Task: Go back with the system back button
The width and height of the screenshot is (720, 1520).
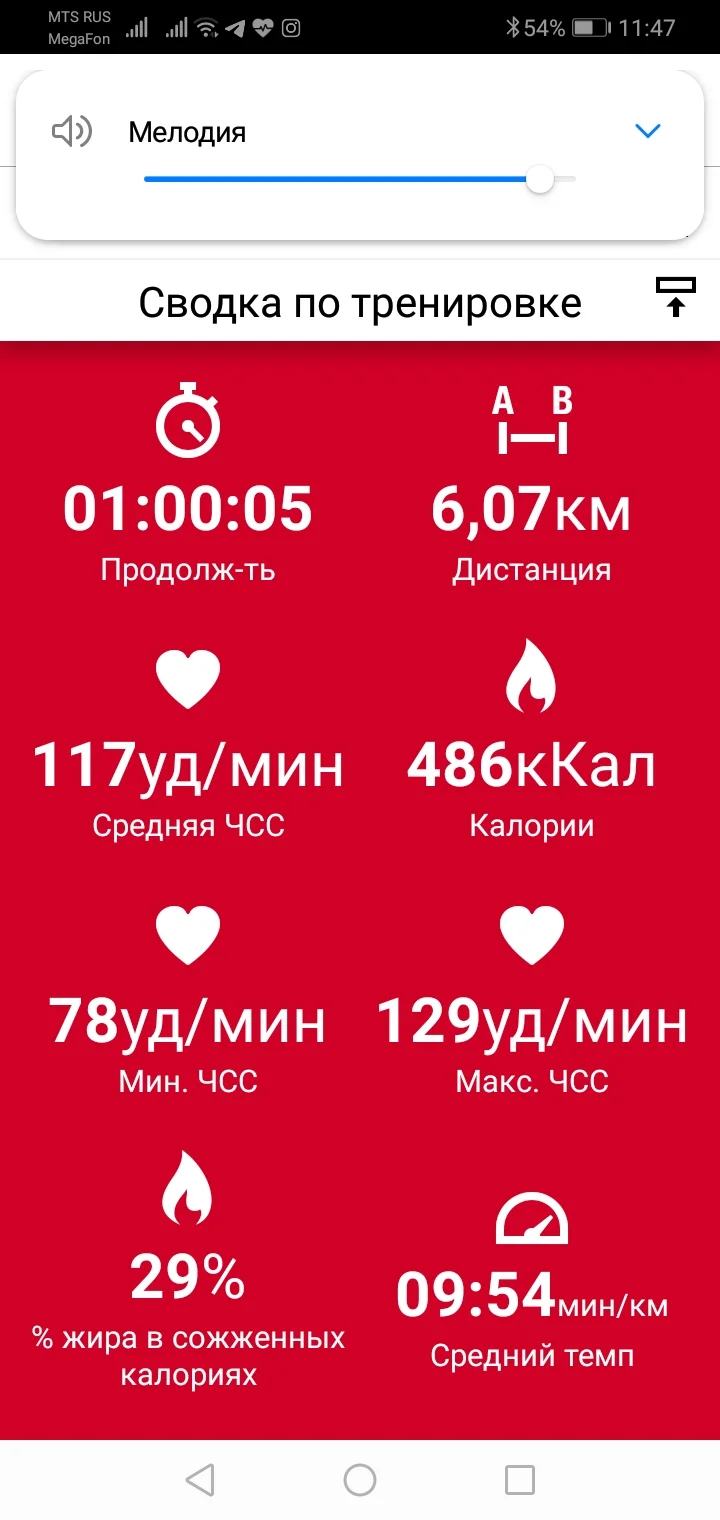Action: click(x=200, y=1480)
